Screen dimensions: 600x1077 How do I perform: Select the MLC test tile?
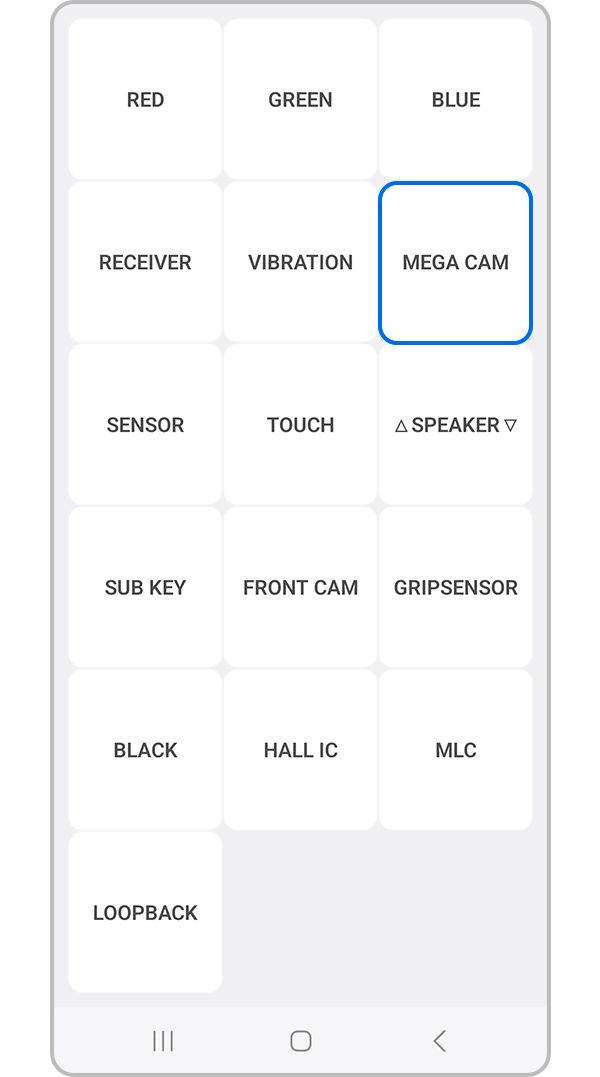(455, 750)
